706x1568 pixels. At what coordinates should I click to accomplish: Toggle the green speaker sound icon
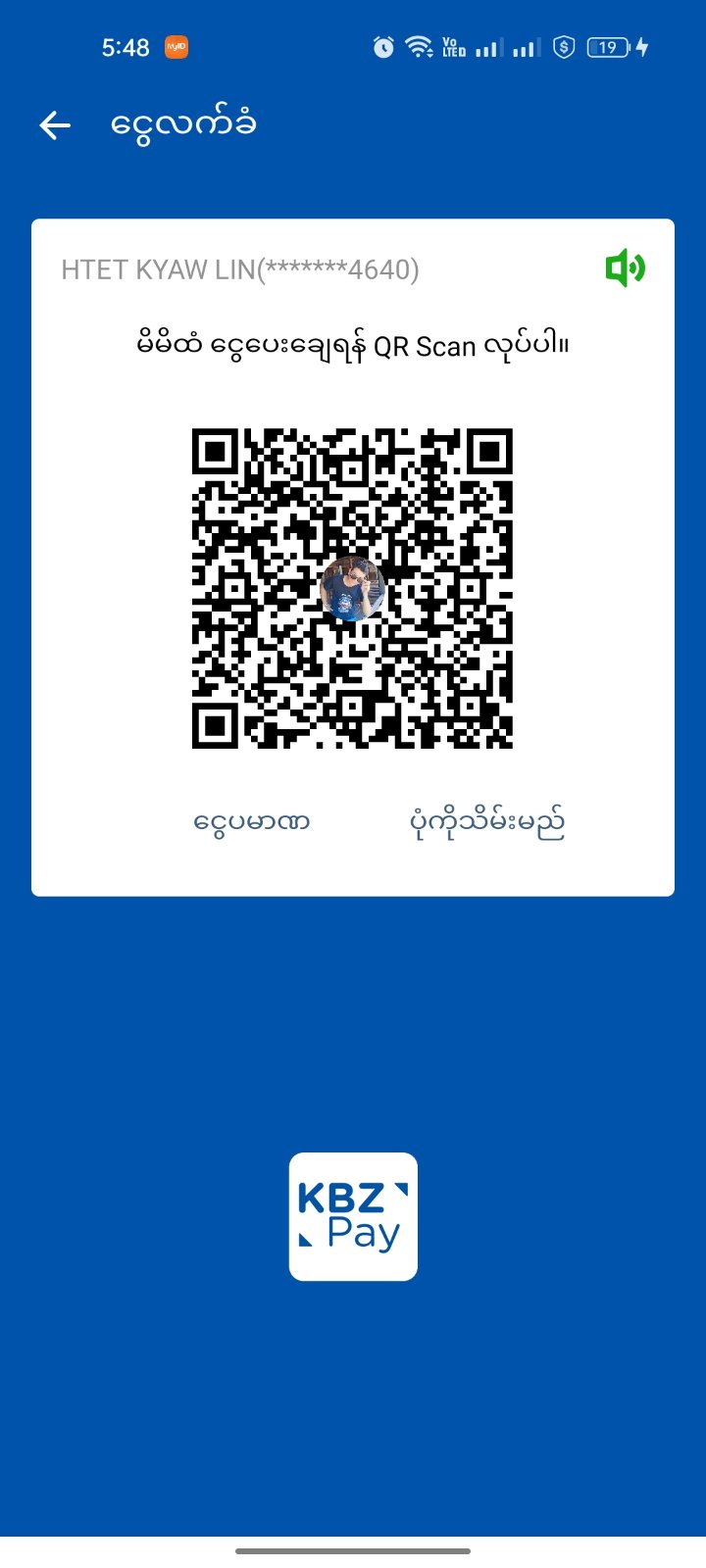point(625,268)
